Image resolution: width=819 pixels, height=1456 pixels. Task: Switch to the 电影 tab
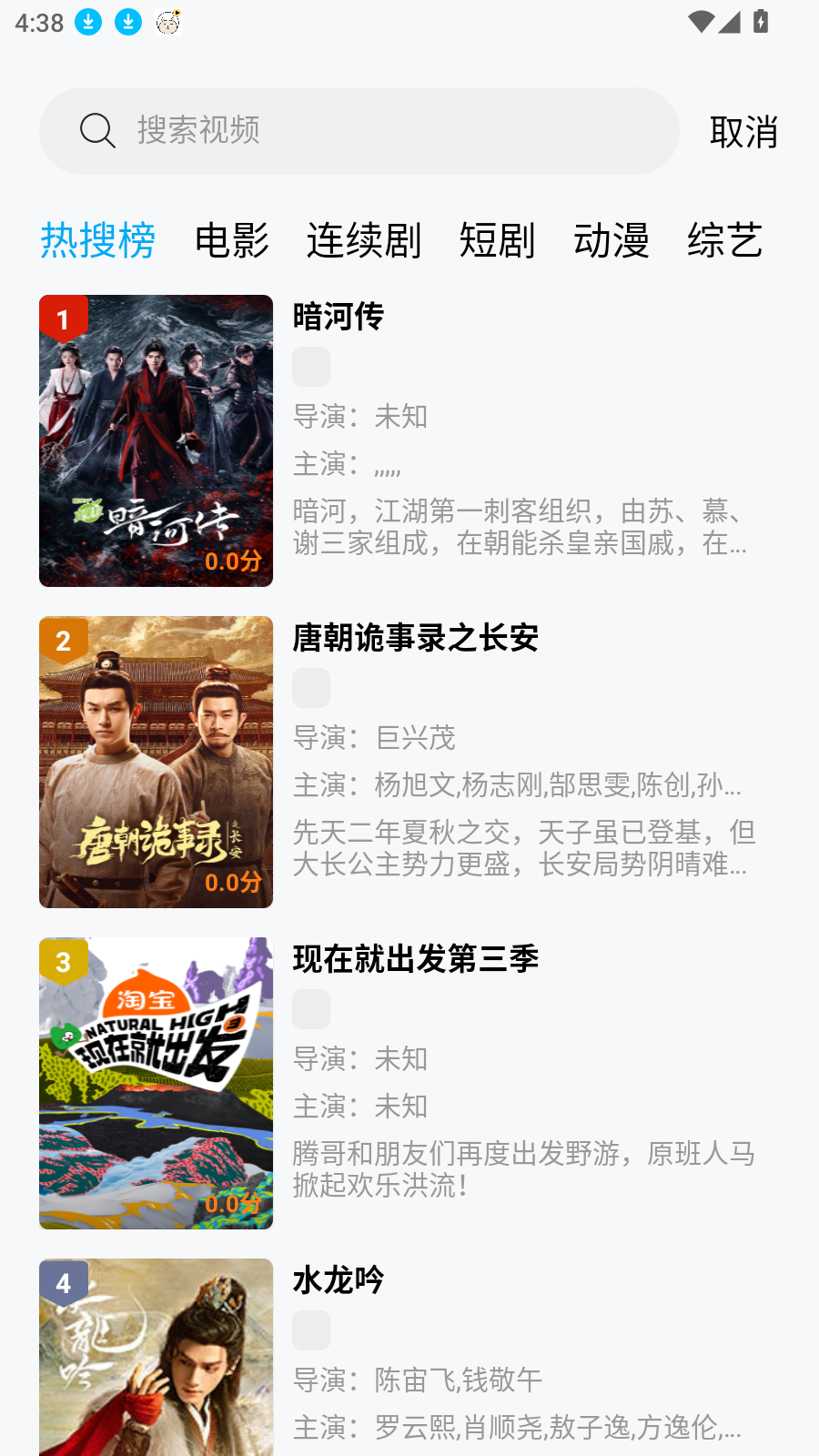[231, 240]
